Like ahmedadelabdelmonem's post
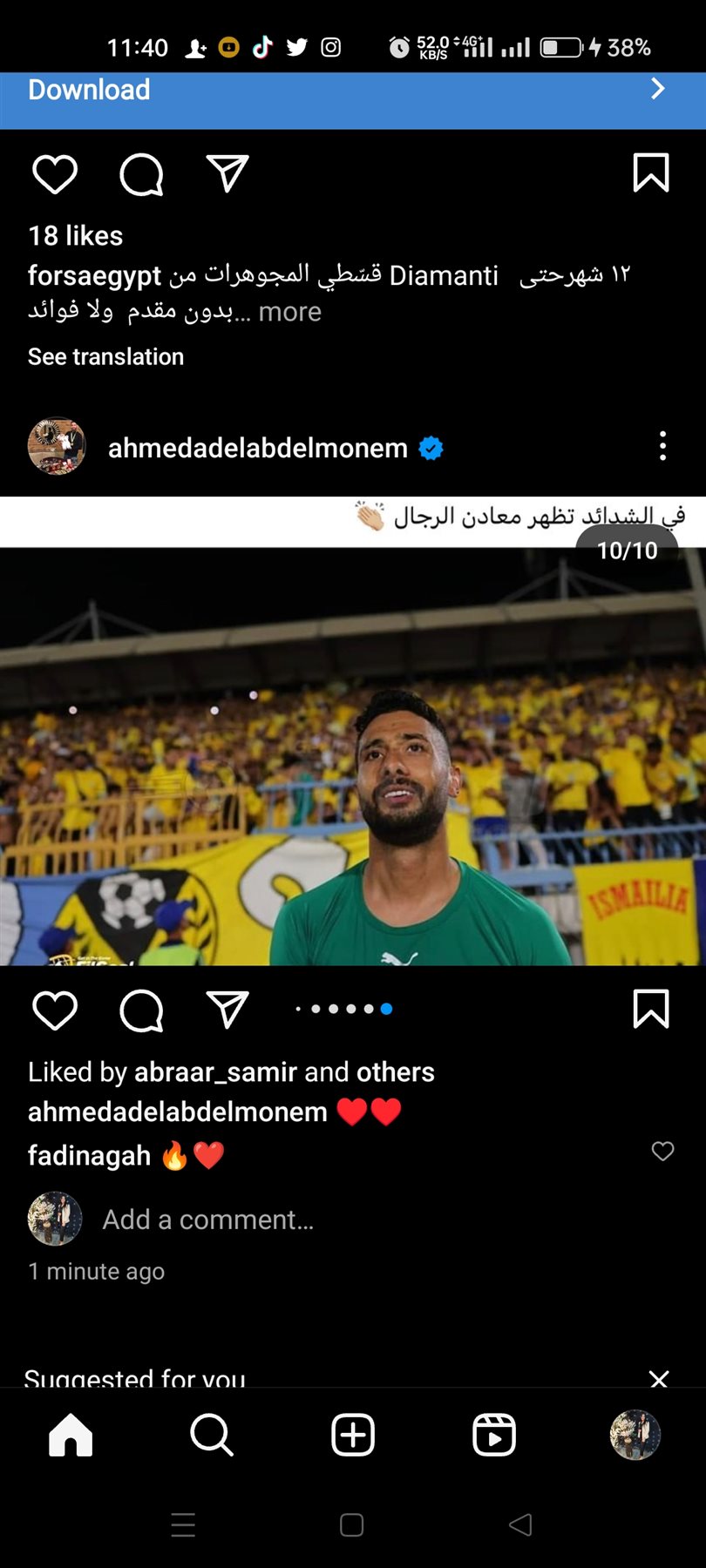 (55, 1010)
